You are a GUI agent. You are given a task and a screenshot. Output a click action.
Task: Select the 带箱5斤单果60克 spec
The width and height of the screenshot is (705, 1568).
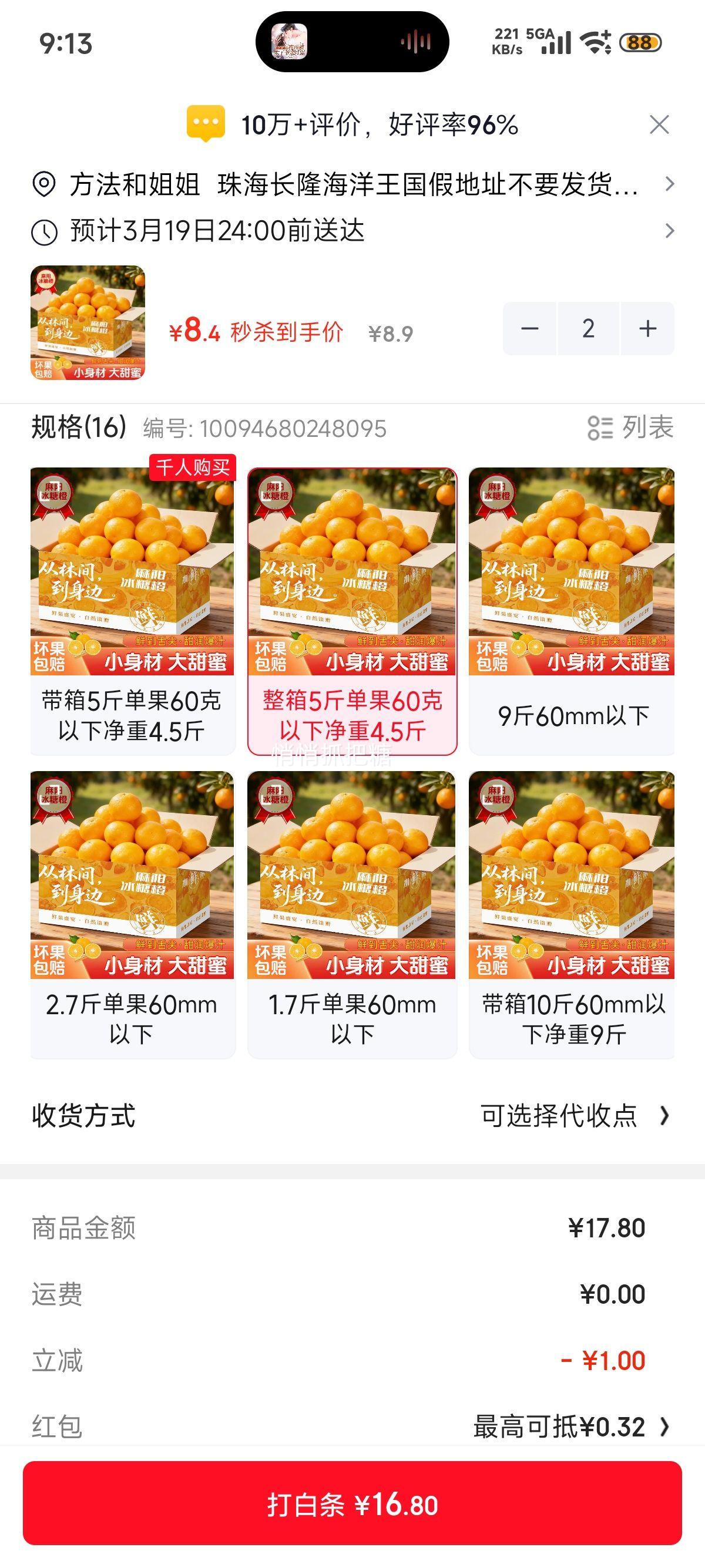[133, 608]
